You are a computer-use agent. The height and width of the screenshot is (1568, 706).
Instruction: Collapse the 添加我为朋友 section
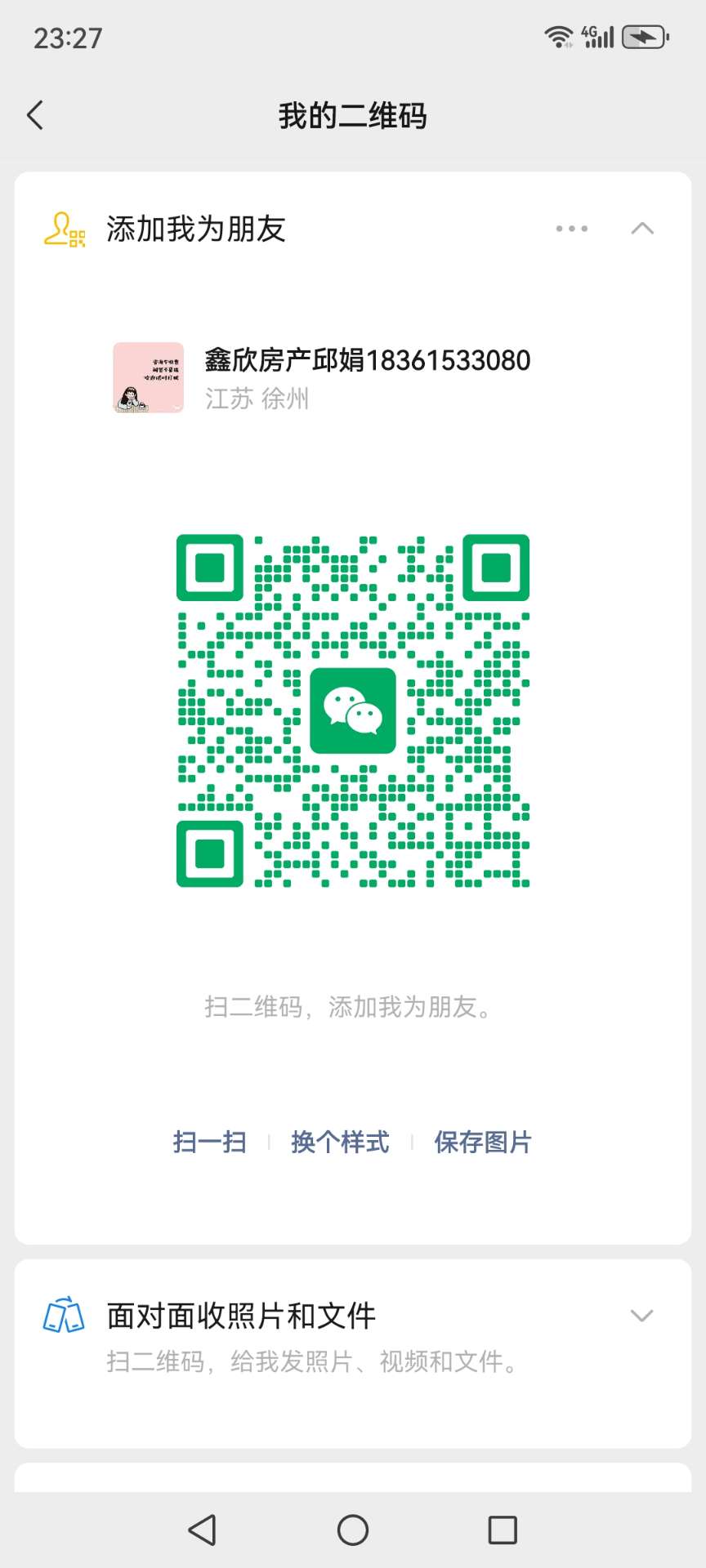point(642,229)
